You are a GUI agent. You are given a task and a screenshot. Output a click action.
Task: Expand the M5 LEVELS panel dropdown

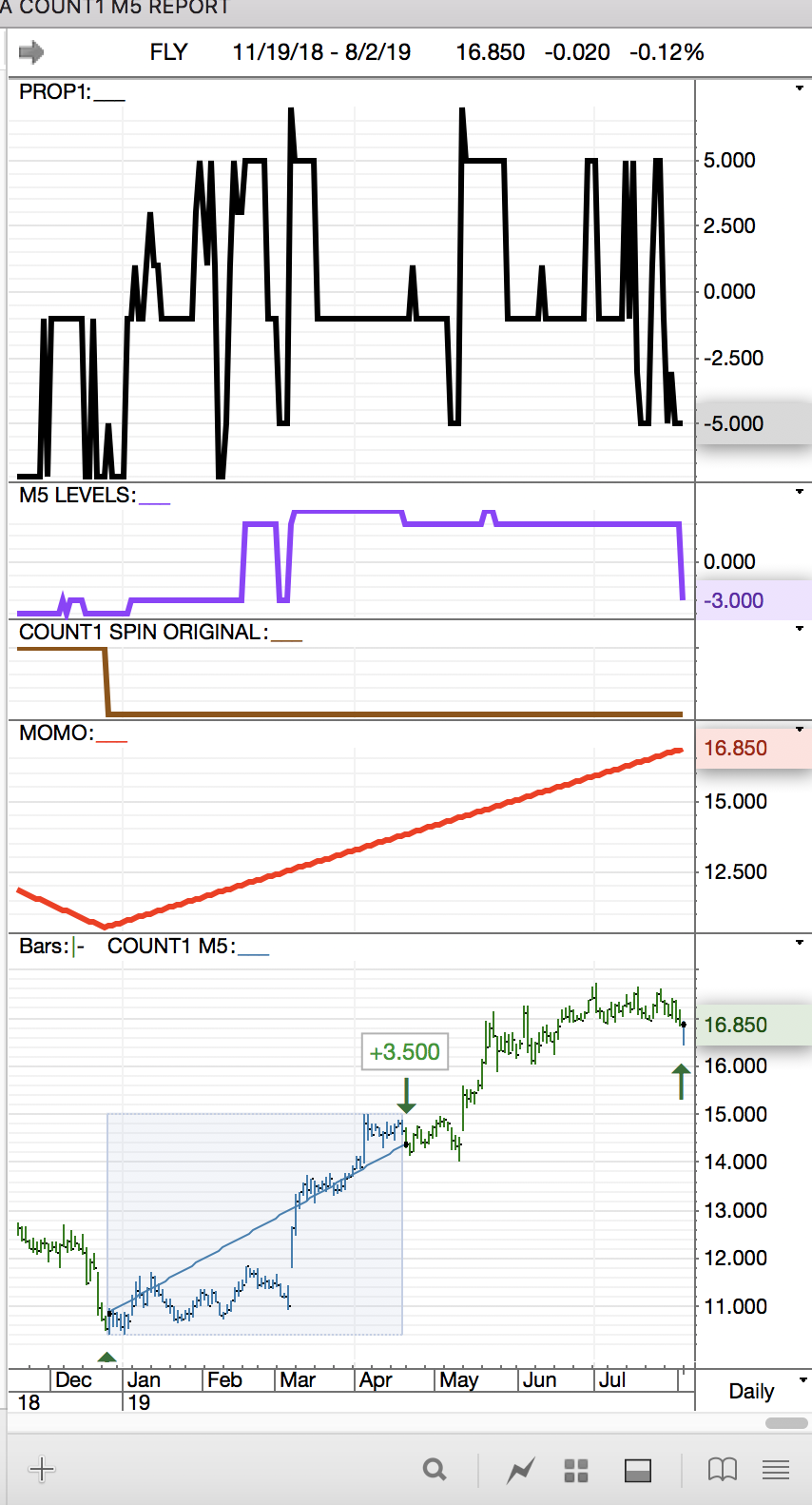tap(800, 492)
